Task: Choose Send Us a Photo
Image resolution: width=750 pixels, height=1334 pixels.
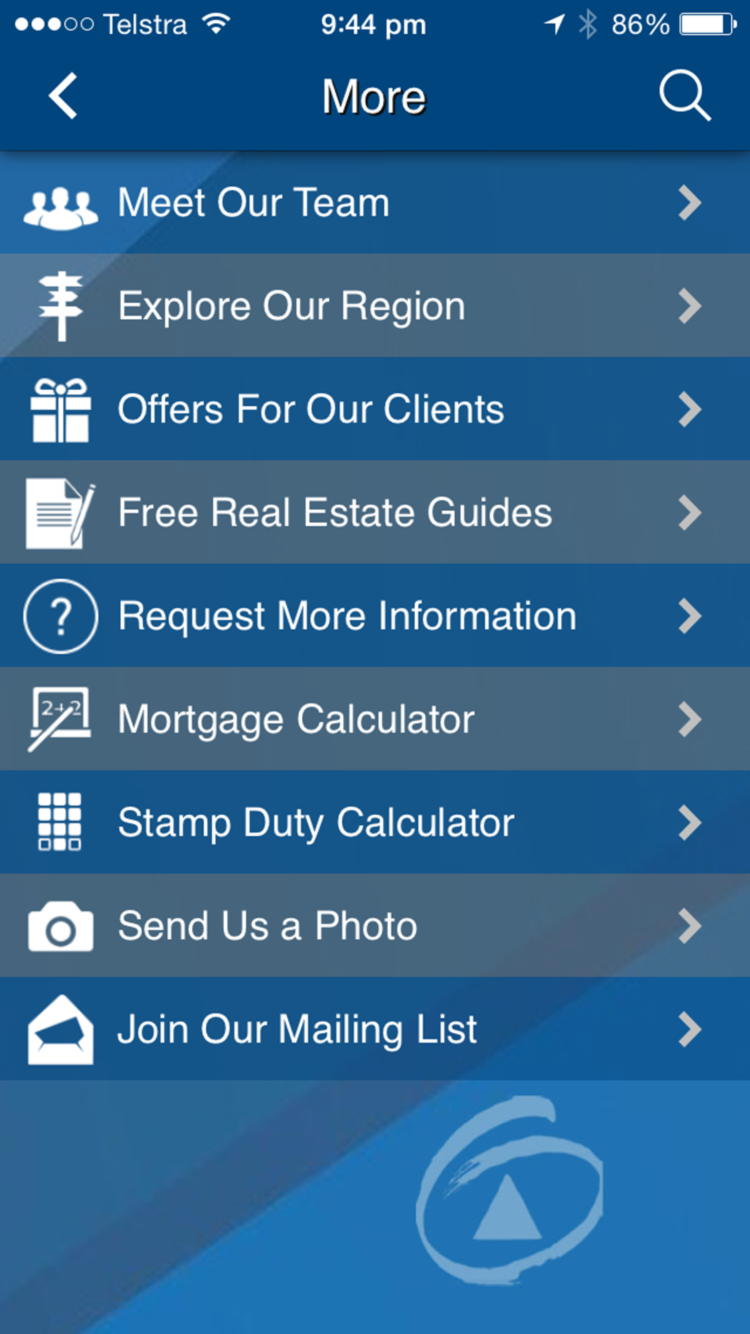Action: coord(375,926)
